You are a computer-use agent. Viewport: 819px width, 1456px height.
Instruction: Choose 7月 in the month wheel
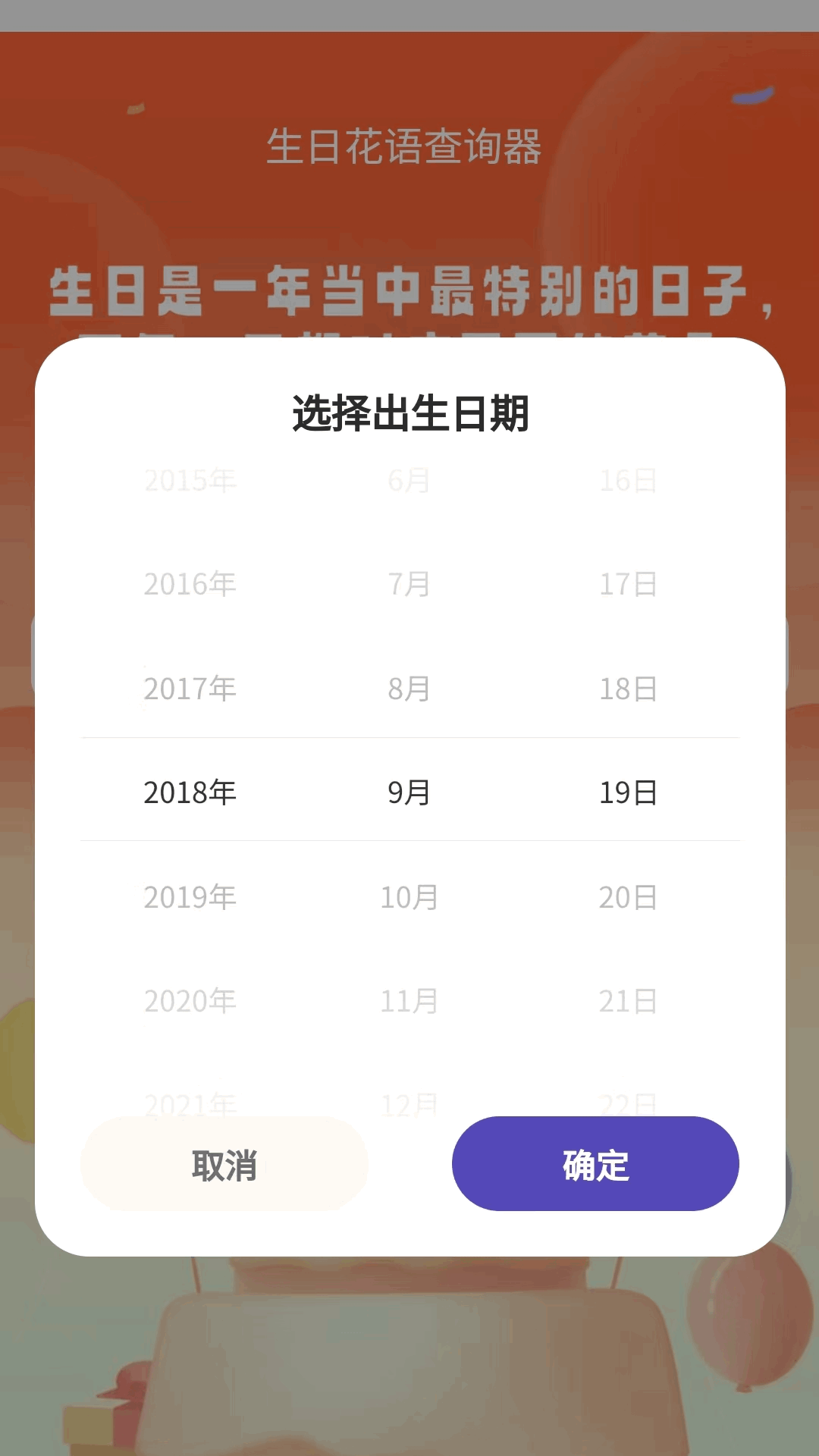tap(409, 584)
